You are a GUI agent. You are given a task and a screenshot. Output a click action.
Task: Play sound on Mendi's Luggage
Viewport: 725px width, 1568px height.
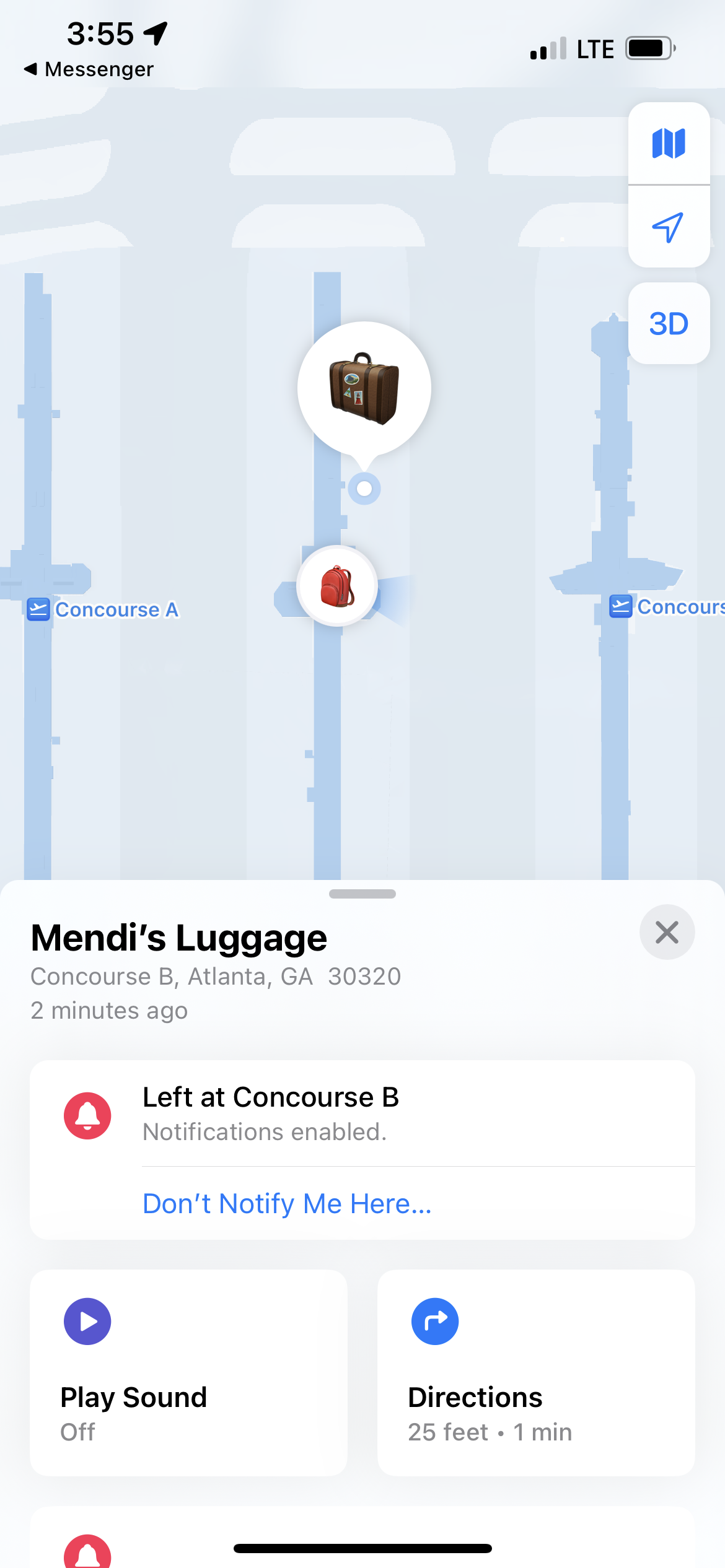point(188,1372)
